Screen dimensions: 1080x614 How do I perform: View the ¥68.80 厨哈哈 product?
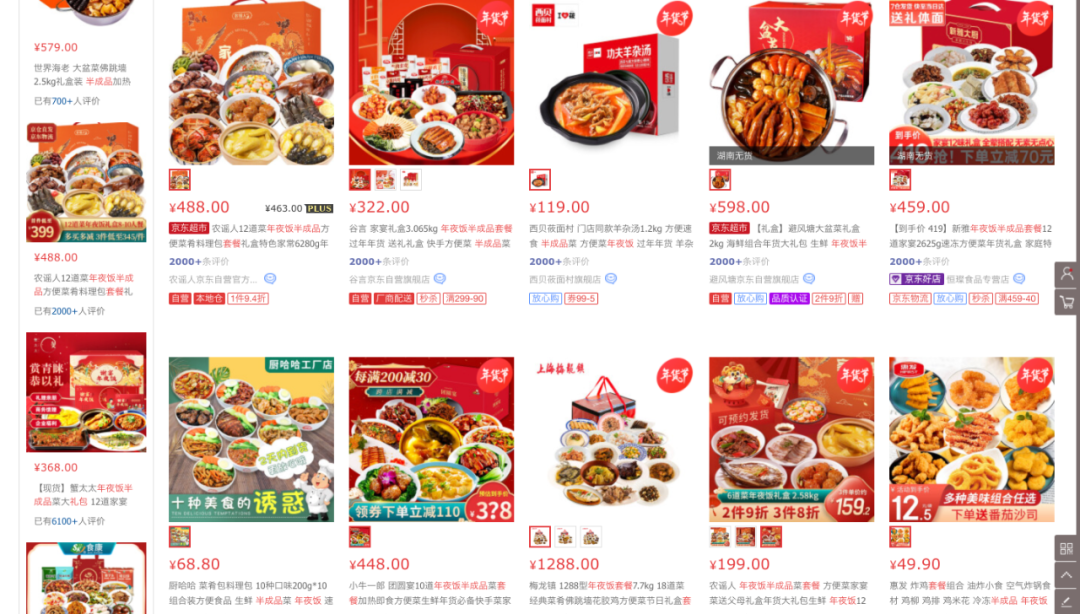pyautogui.click(x=251, y=439)
